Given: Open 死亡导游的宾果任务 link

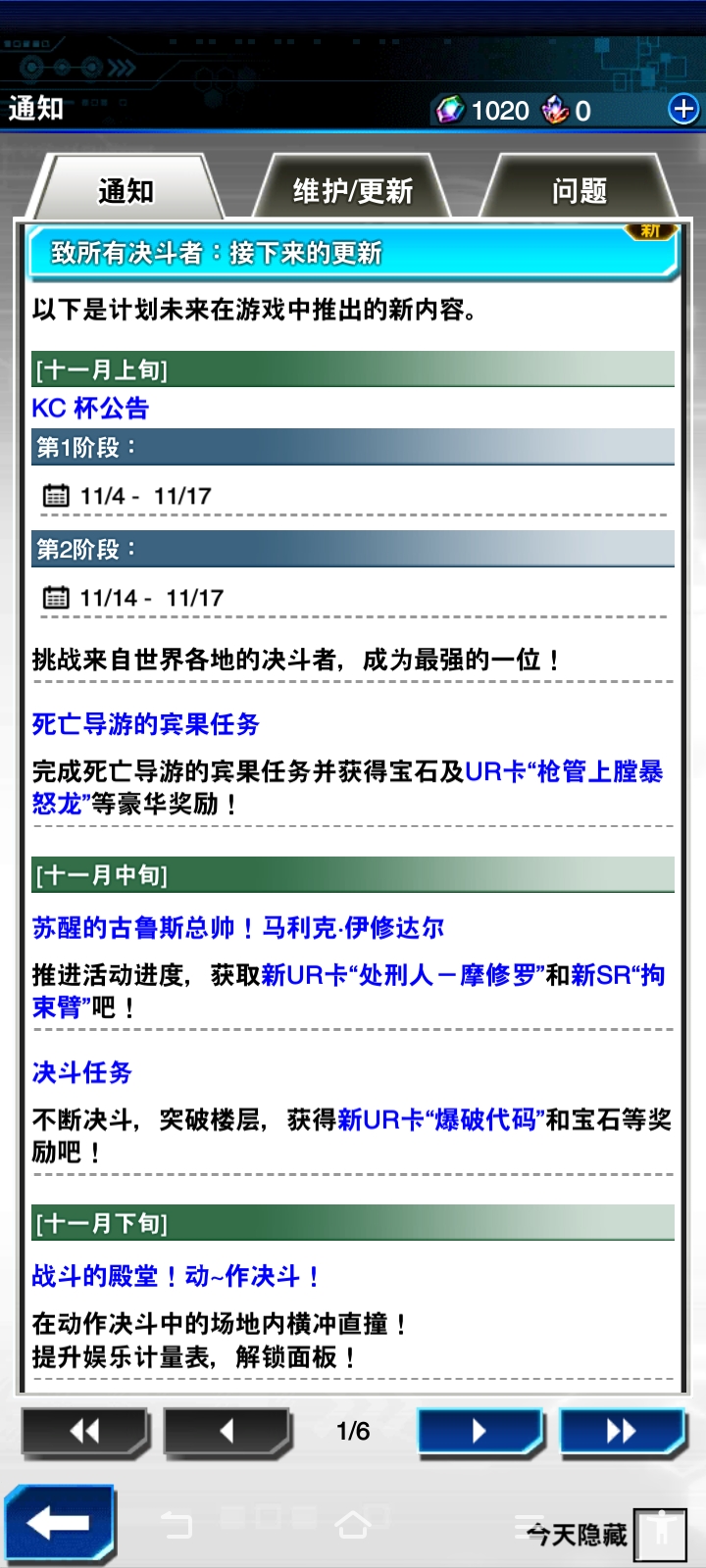Looking at the screenshot, I should pyautogui.click(x=145, y=724).
